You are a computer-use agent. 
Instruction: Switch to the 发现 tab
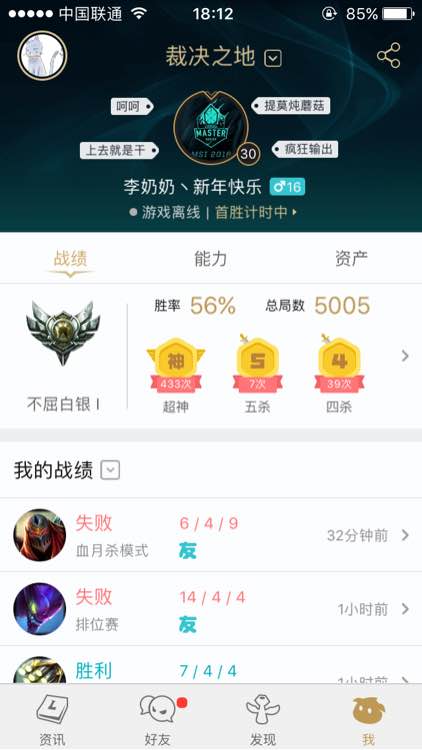tap(263, 718)
